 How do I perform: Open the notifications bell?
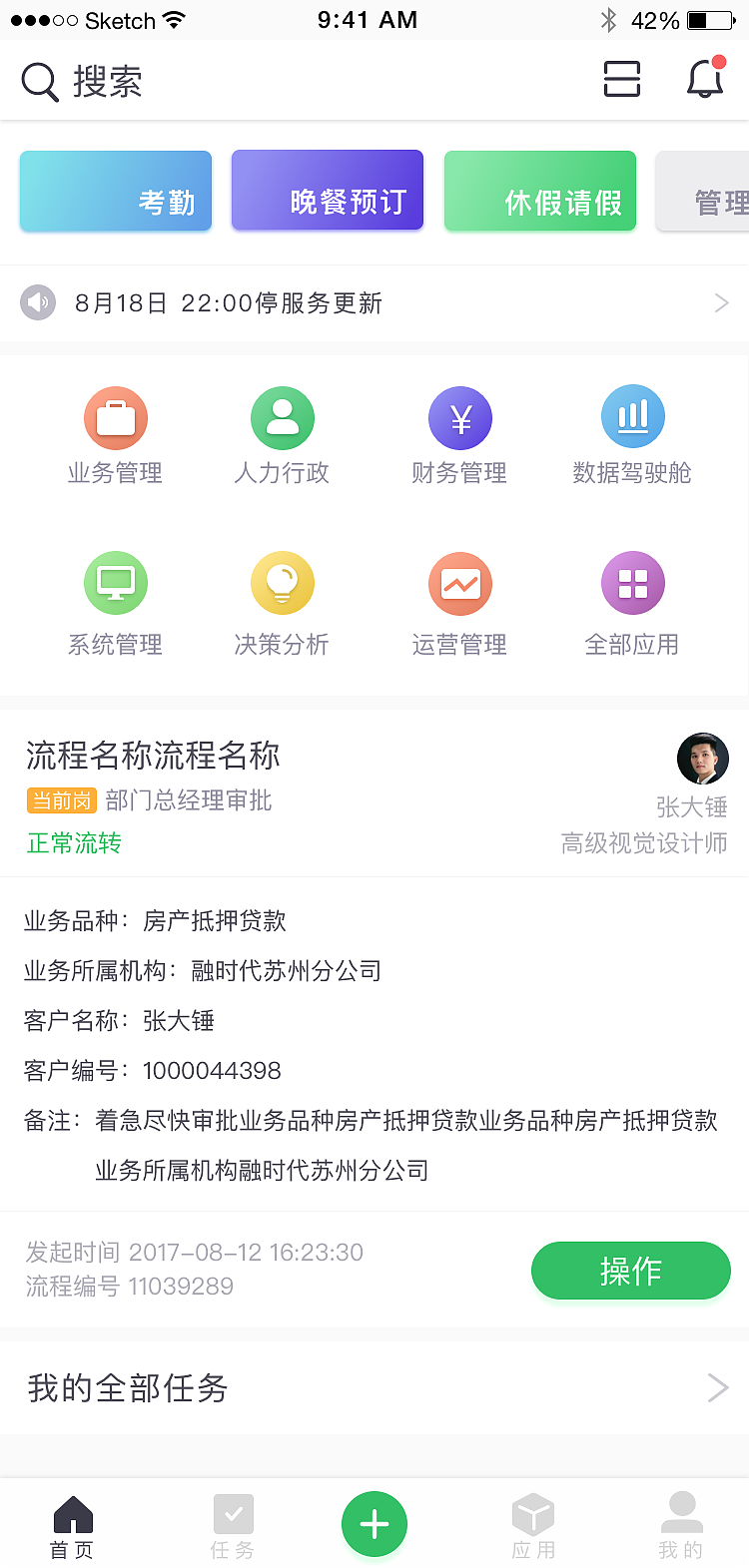705,79
